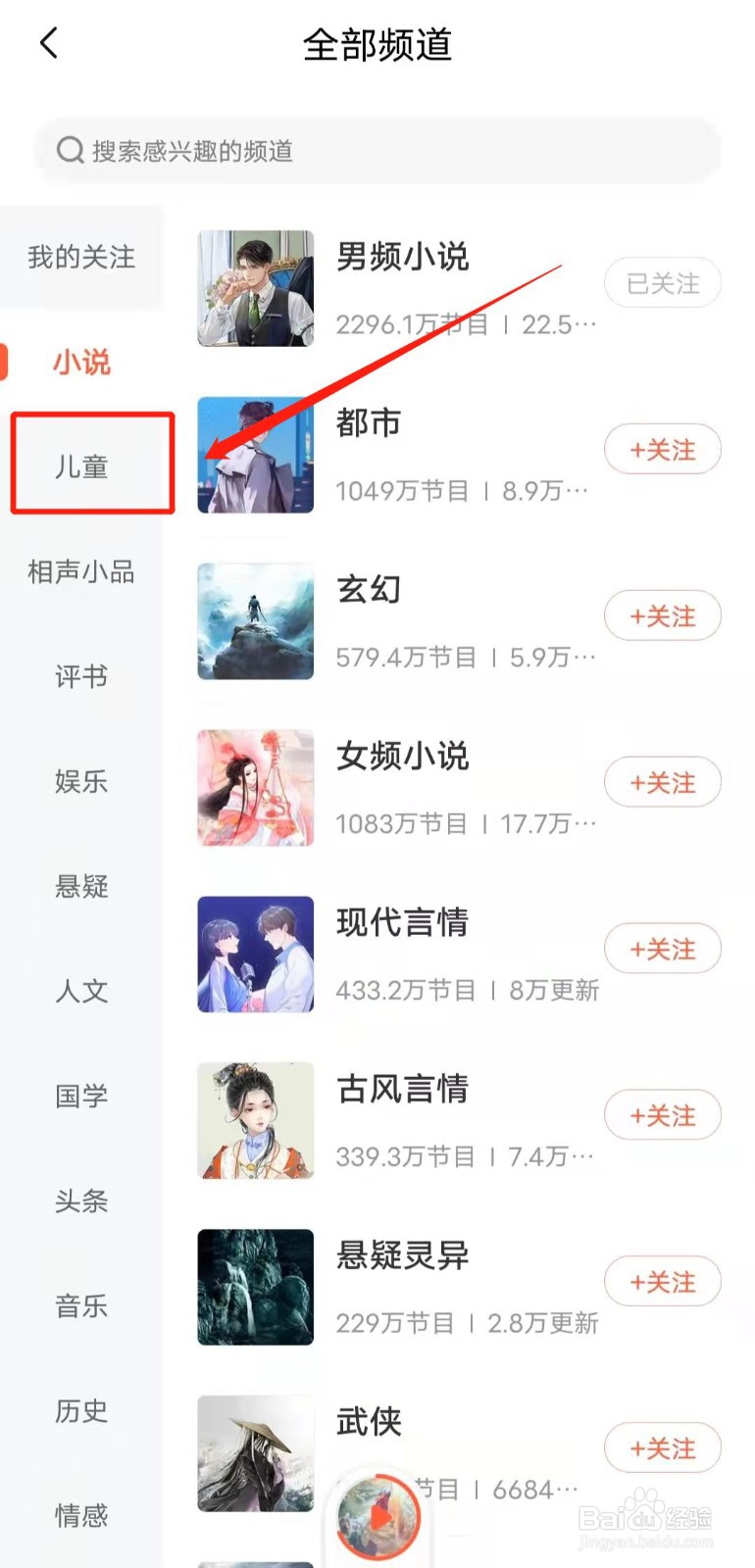Open the 评书 category

coord(81,676)
